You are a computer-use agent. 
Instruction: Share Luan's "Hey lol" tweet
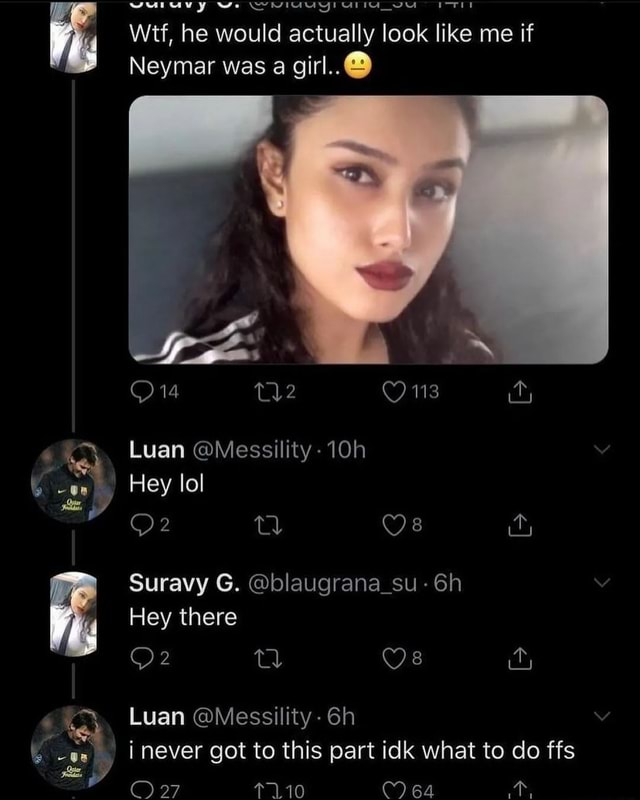tap(519, 521)
